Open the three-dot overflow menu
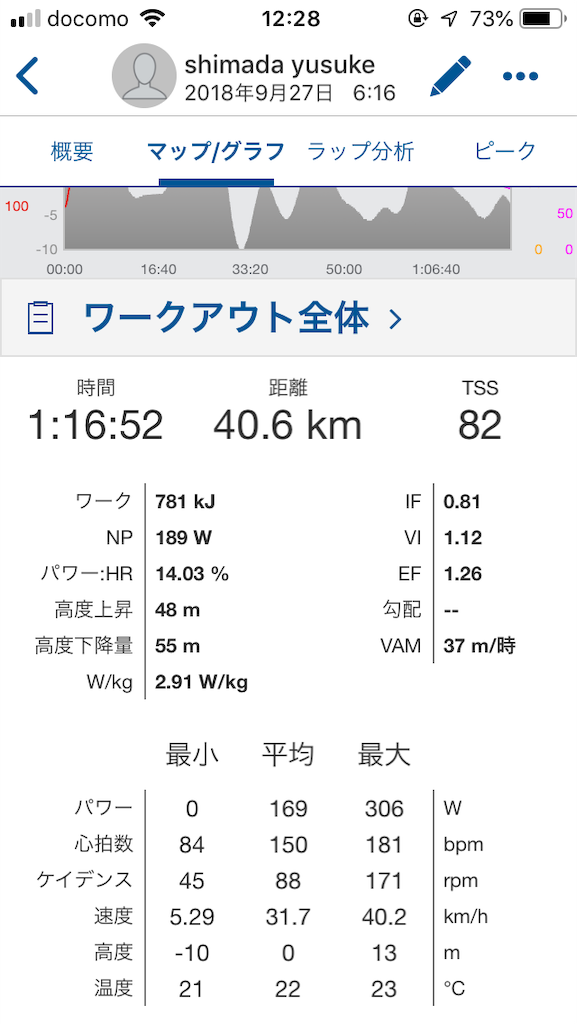 tap(520, 76)
